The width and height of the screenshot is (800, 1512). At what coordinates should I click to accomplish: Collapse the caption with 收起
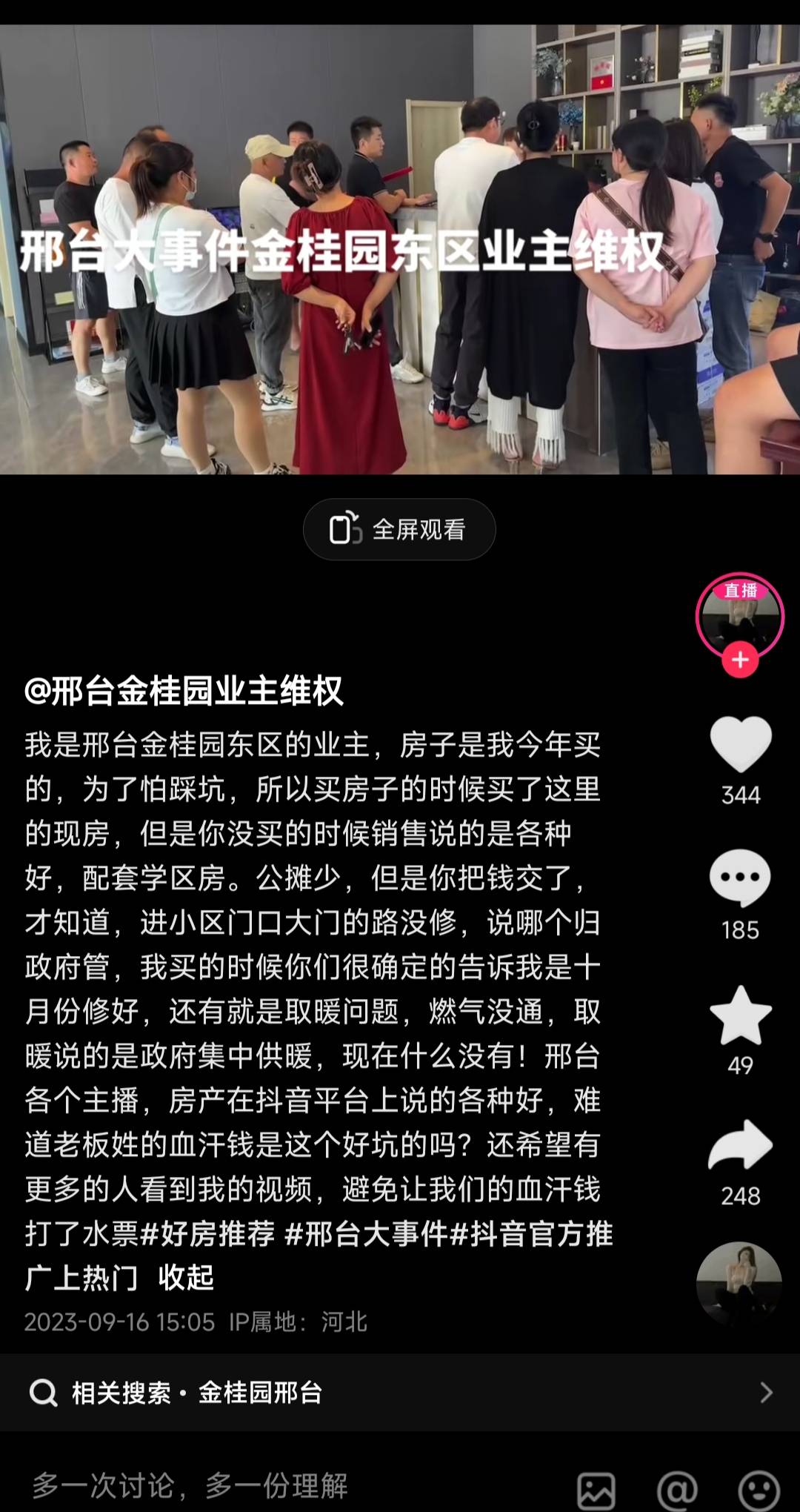point(186,1278)
